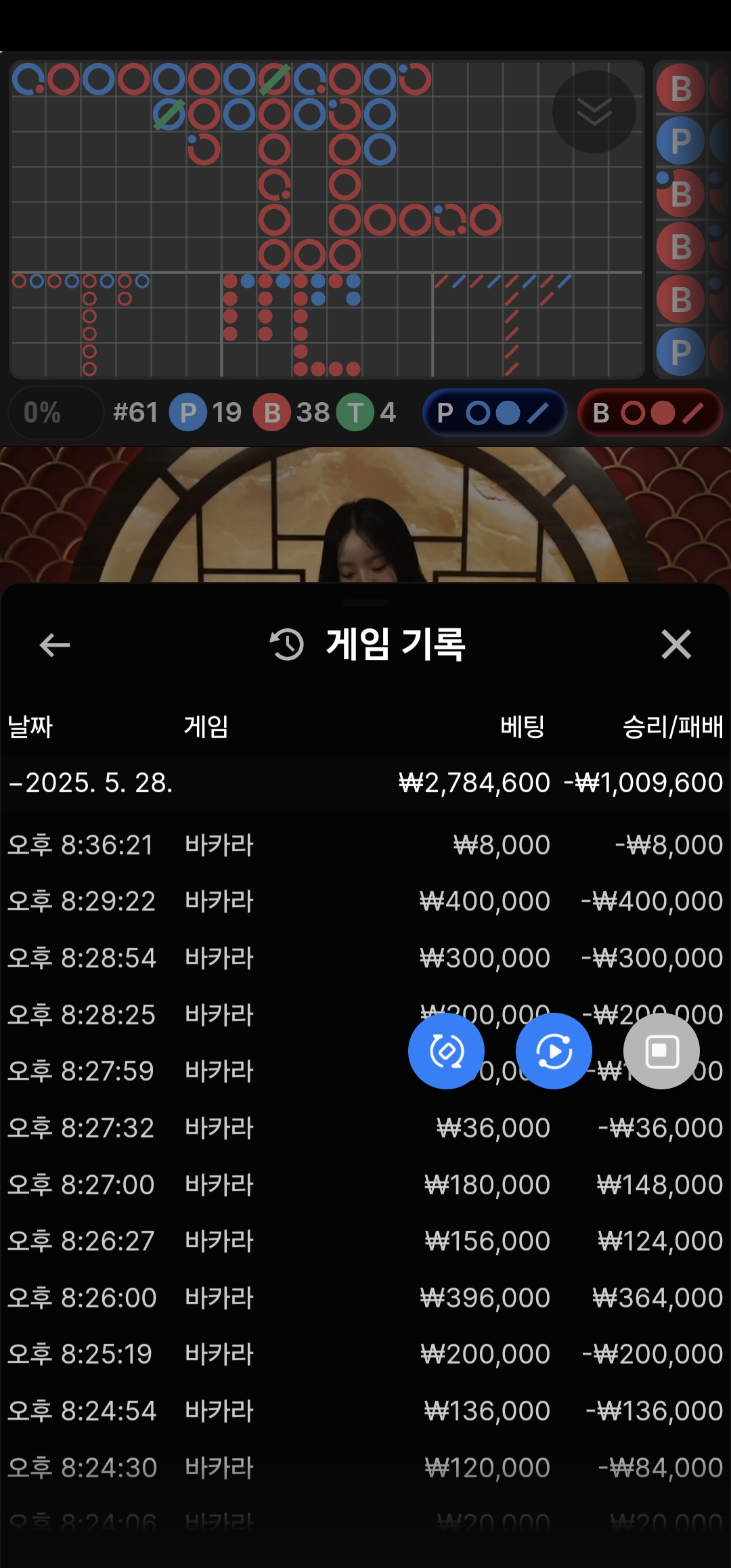
Task: Open the 오후 8:27:32 바카라 record
Action: 365,1128
